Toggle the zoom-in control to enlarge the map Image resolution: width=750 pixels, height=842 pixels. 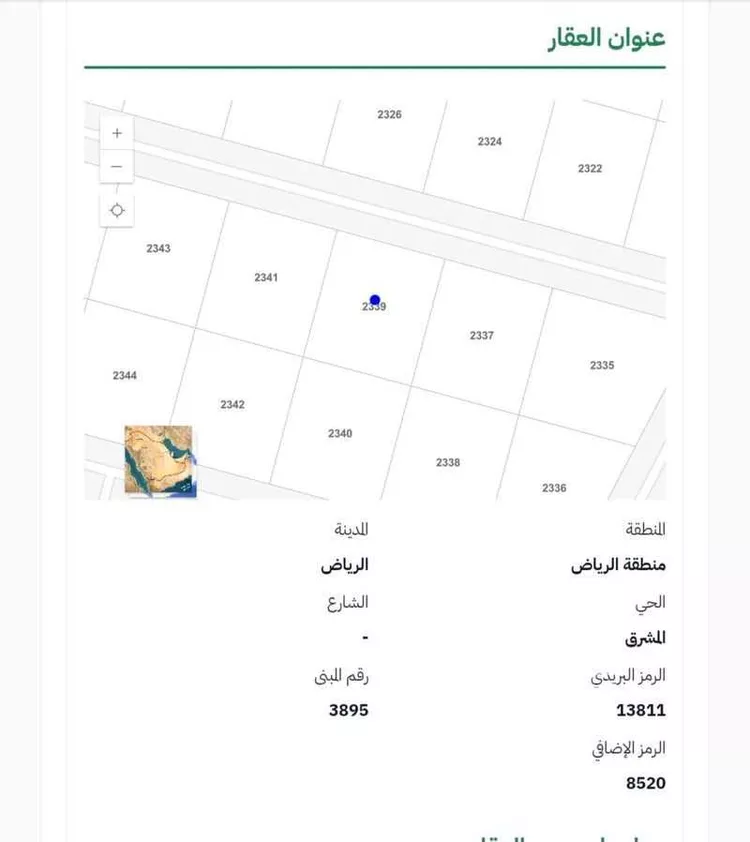point(116,131)
